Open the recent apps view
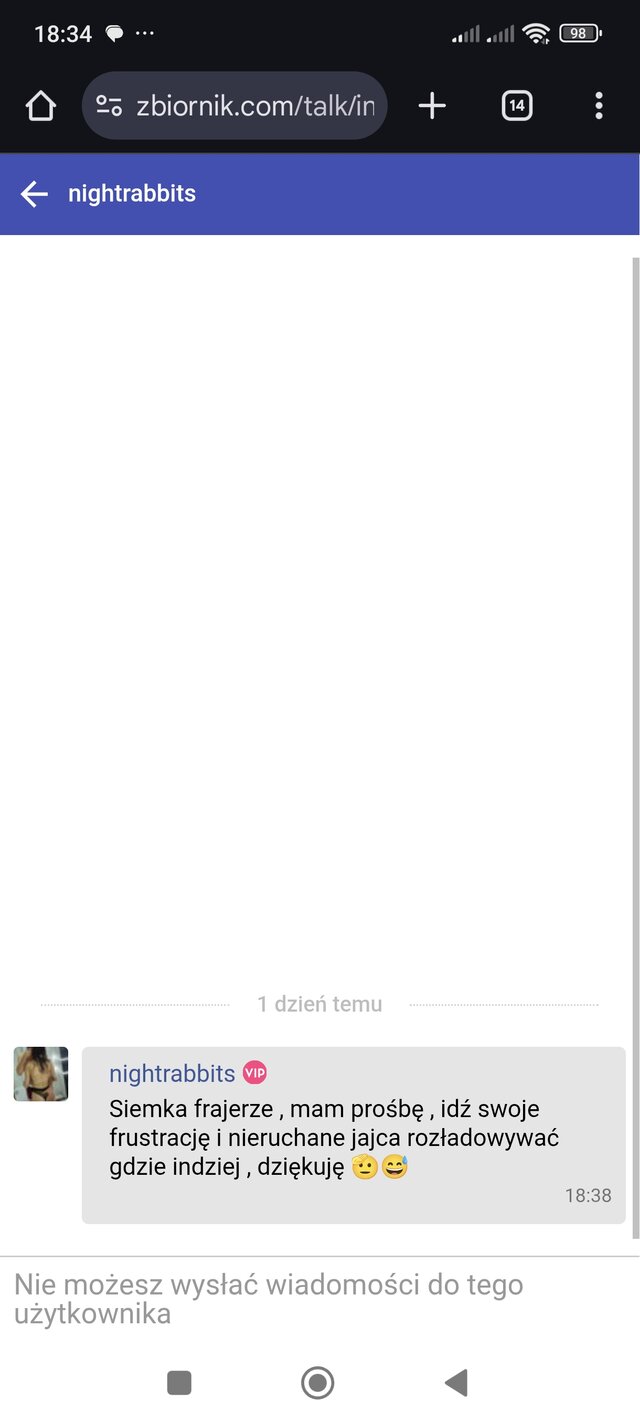This screenshot has width=640, height=1423. 179,1383
